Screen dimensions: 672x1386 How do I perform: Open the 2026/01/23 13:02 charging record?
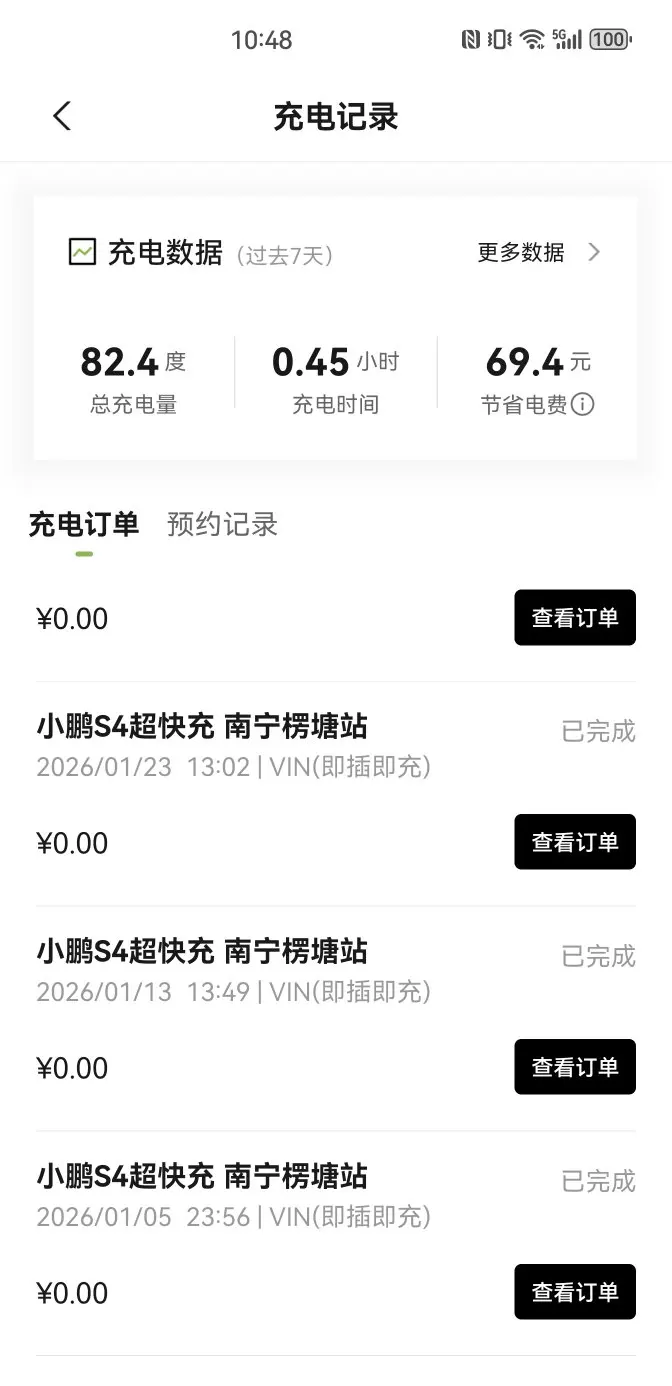[x=250, y=745]
